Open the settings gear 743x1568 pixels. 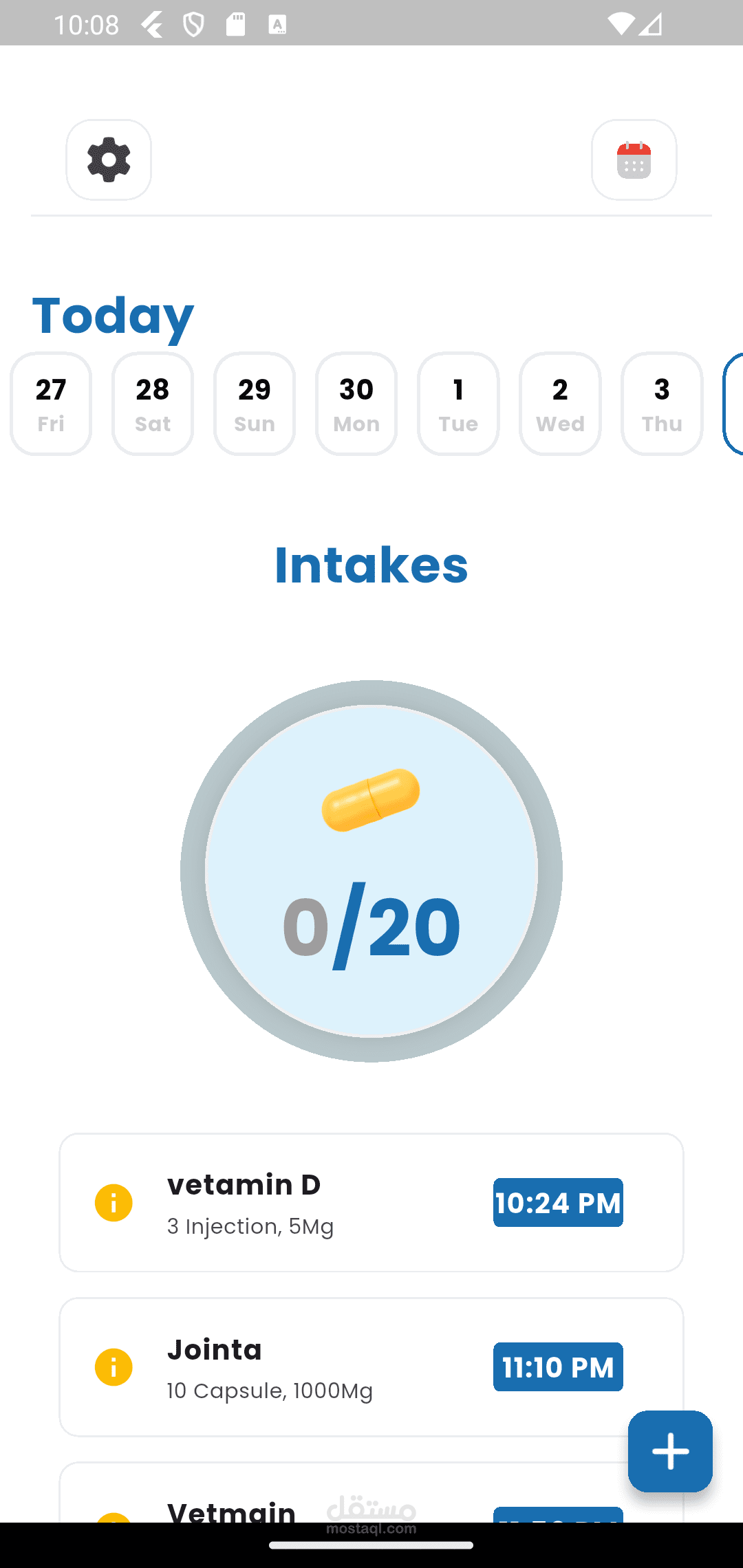tap(109, 160)
